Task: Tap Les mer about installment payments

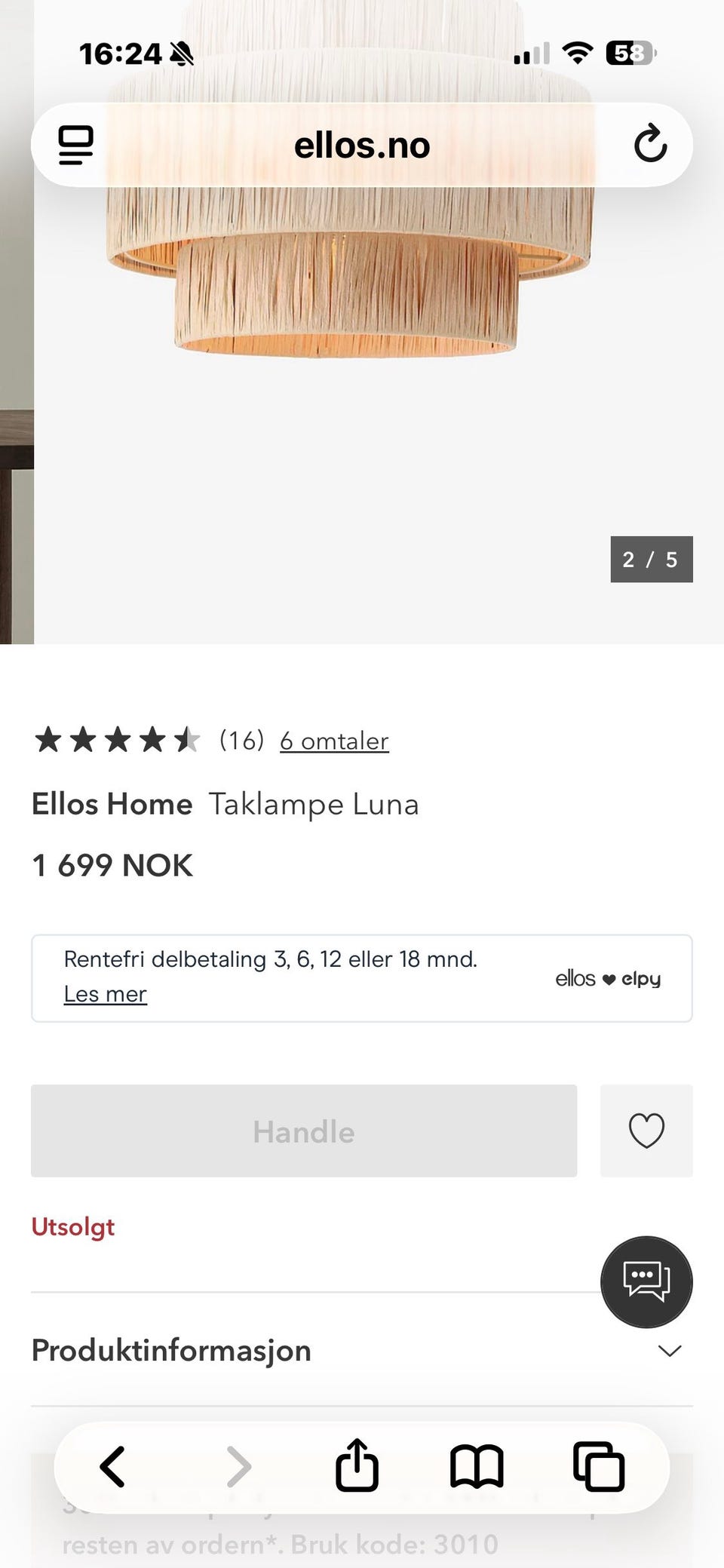Action: pos(106,993)
